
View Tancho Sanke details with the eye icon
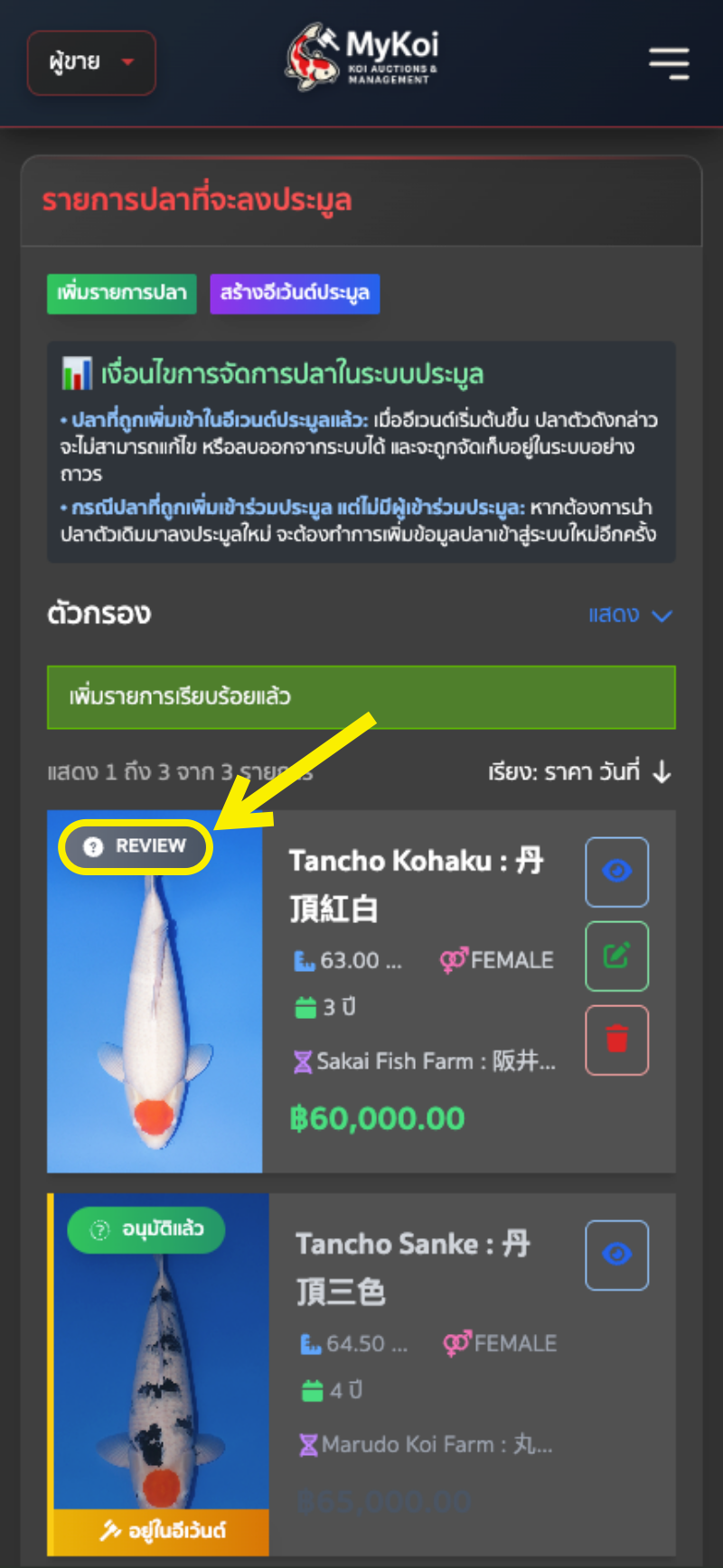pyautogui.click(x=616, y=1255)
